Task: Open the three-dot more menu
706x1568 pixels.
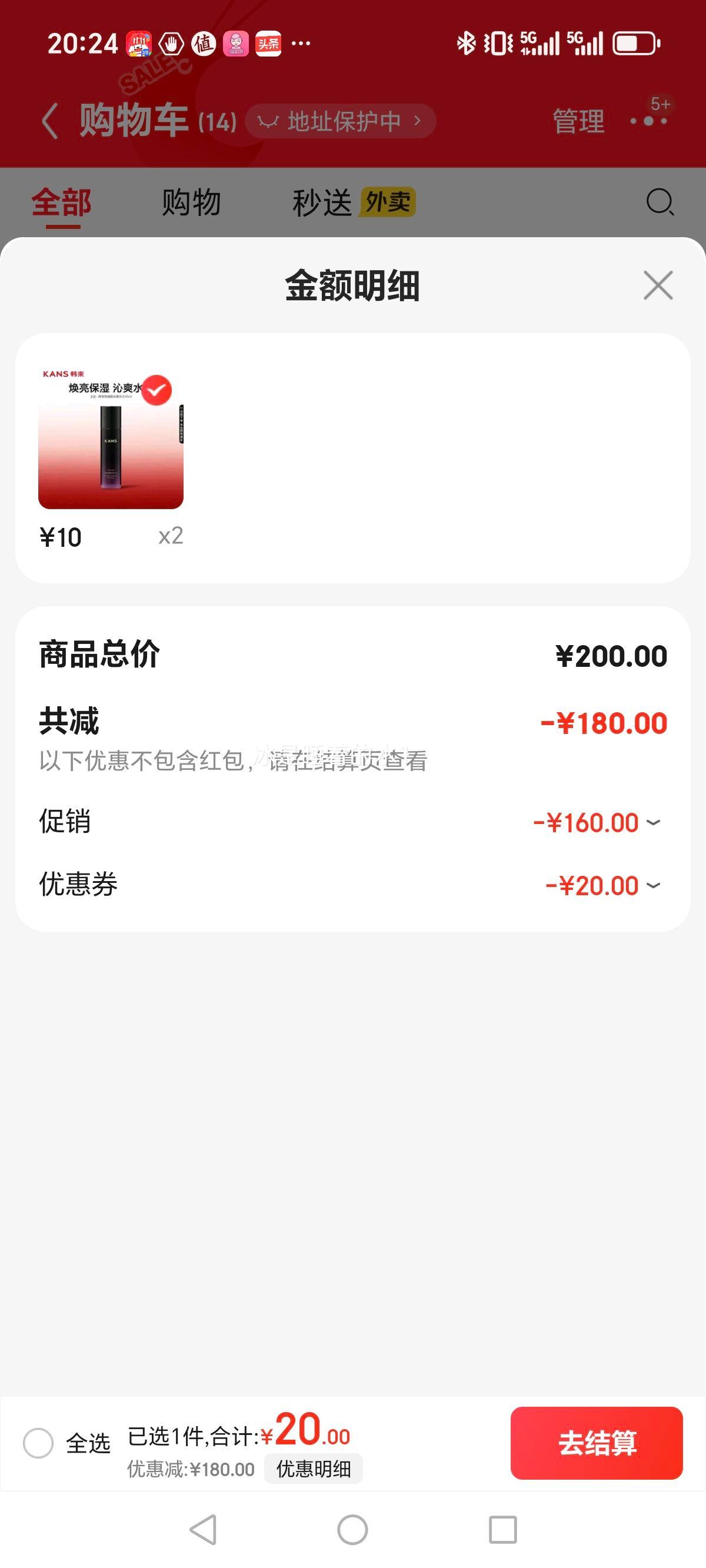Action: (x=649, y=121)
